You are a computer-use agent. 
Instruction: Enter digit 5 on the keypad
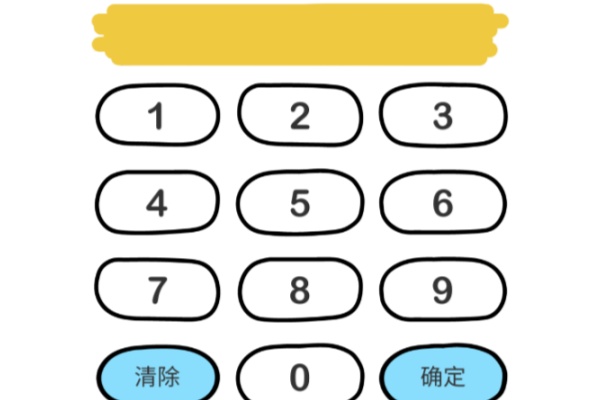300,203
